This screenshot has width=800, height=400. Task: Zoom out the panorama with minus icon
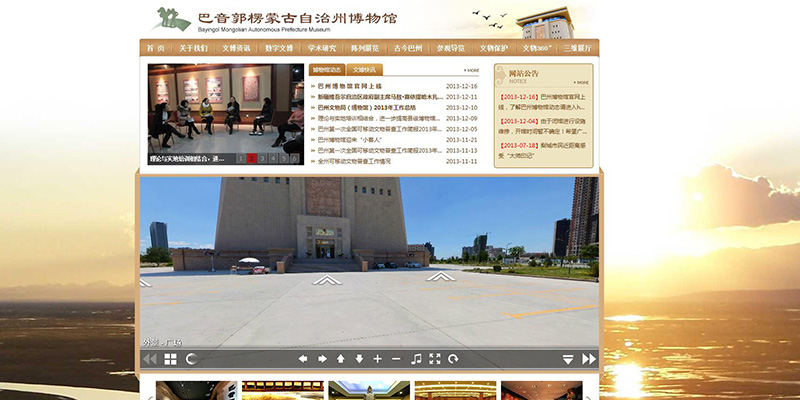(396, 359)
